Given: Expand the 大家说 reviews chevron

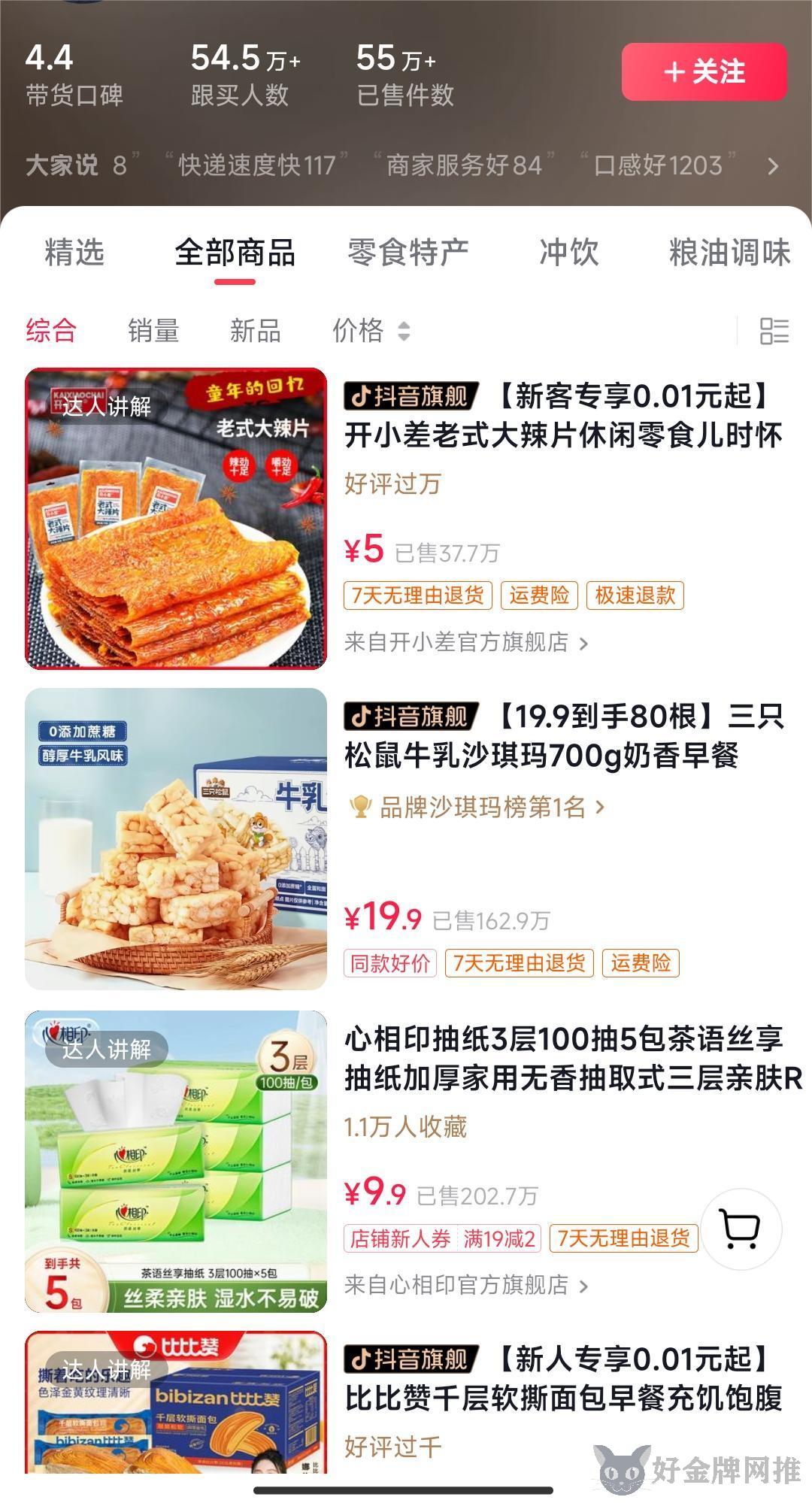Looking at the screenshot, I should pos(773,166).
